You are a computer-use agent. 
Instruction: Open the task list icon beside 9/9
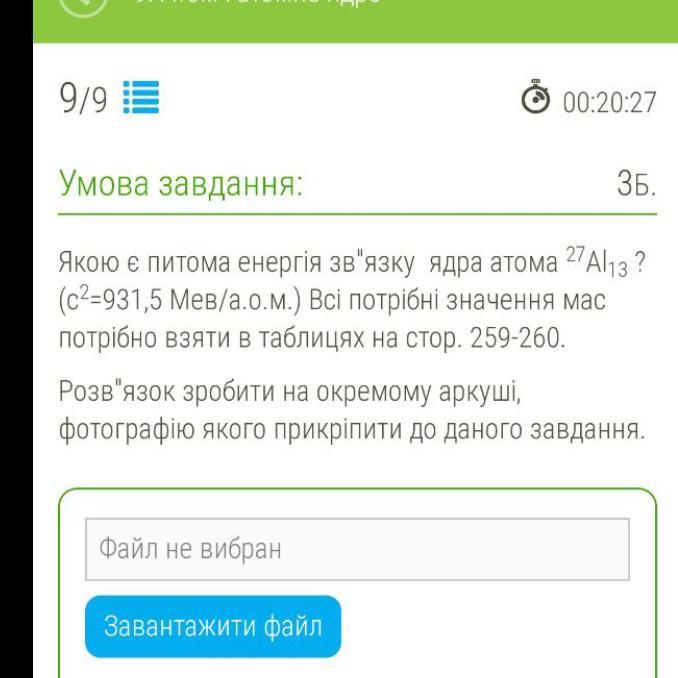[x=140, y=100]
